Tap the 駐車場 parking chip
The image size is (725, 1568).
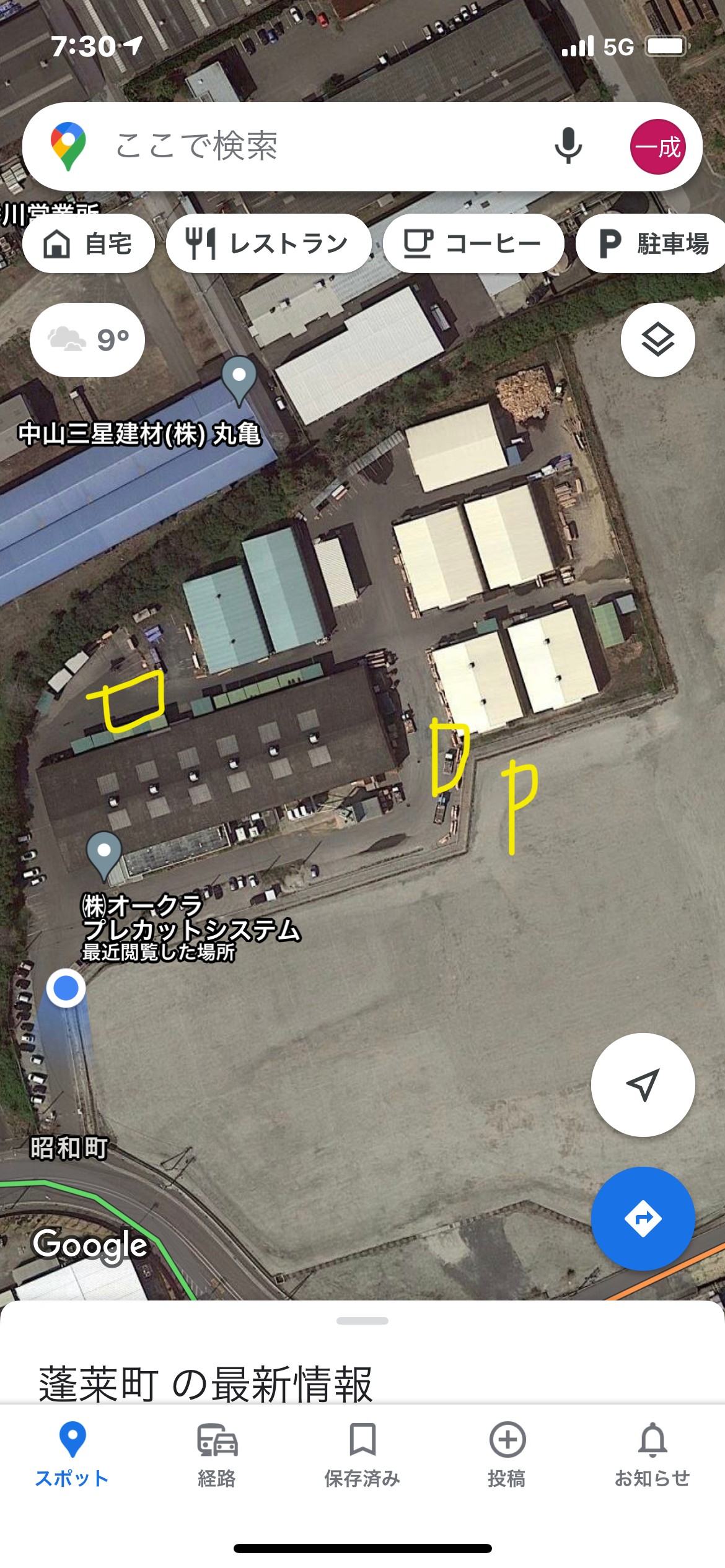click(x=651, y=243)
